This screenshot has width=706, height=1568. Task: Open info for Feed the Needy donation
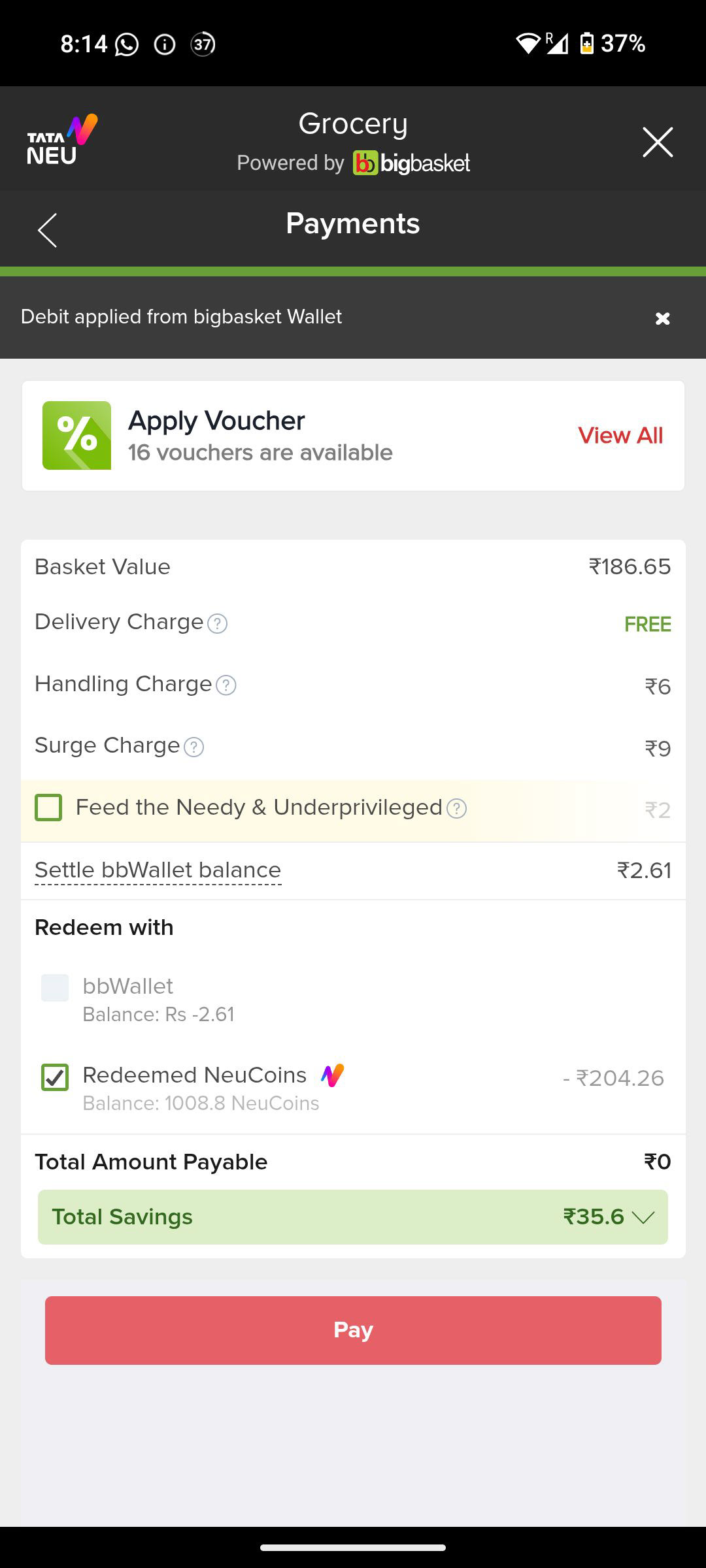456,809
